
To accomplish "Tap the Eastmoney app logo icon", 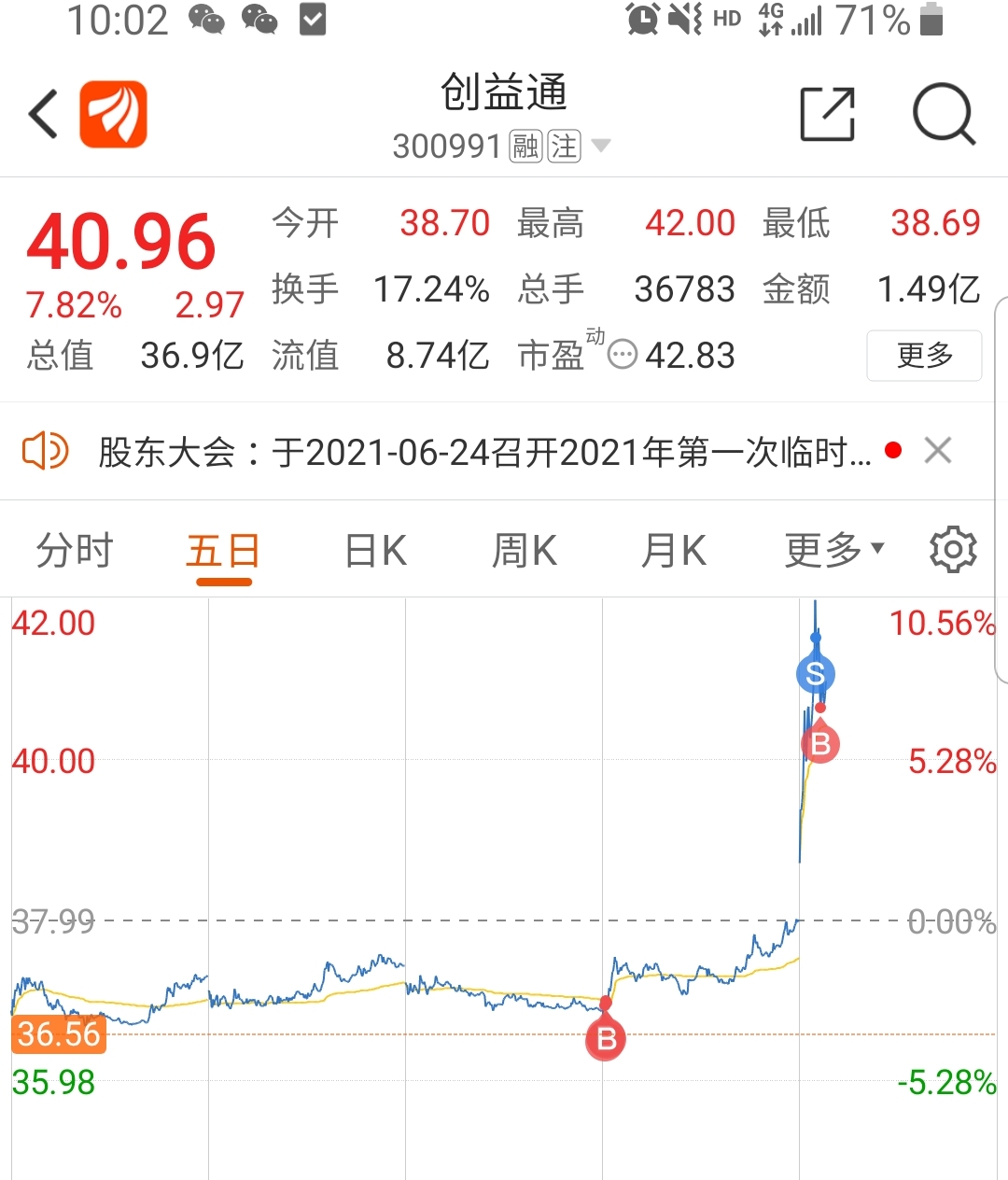I will [112, 113].
